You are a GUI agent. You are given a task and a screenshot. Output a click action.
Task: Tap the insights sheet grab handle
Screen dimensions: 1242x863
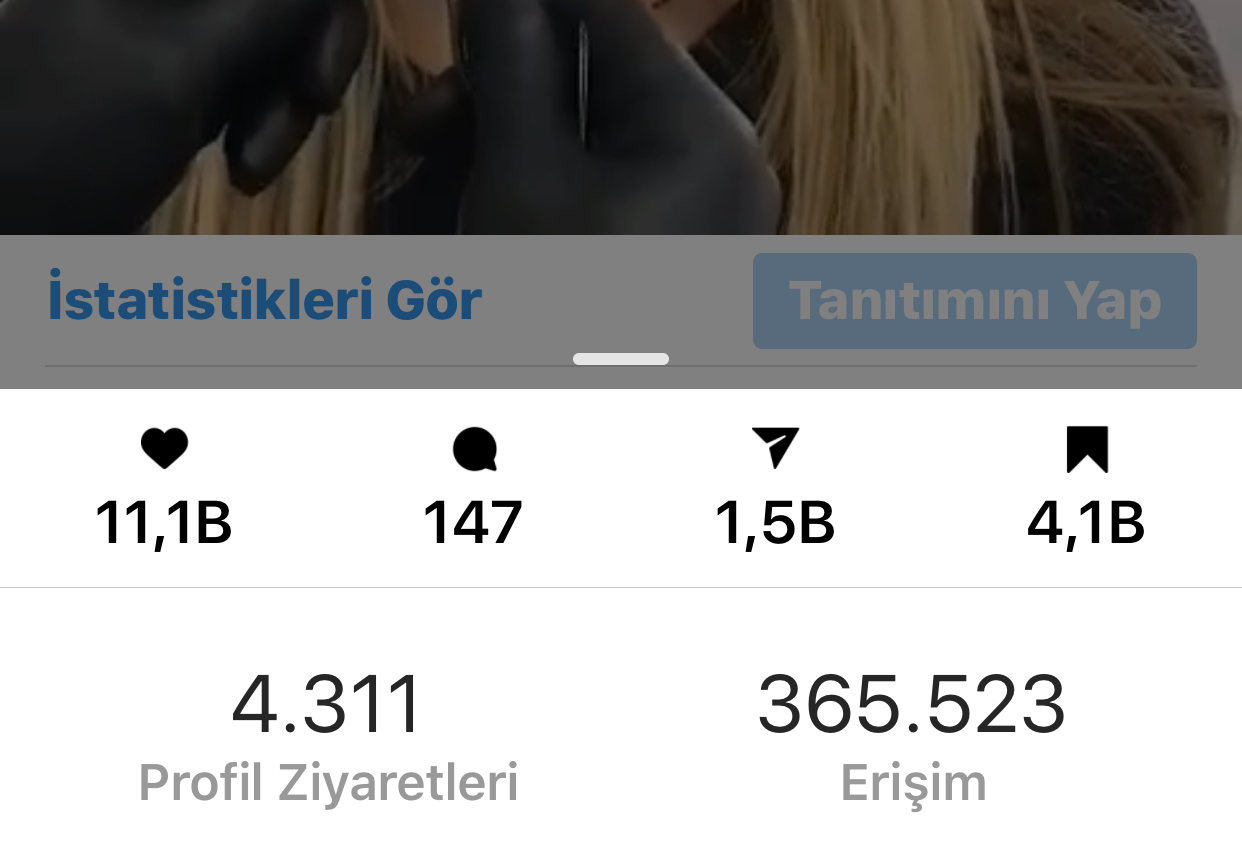(x=621, y=359)
